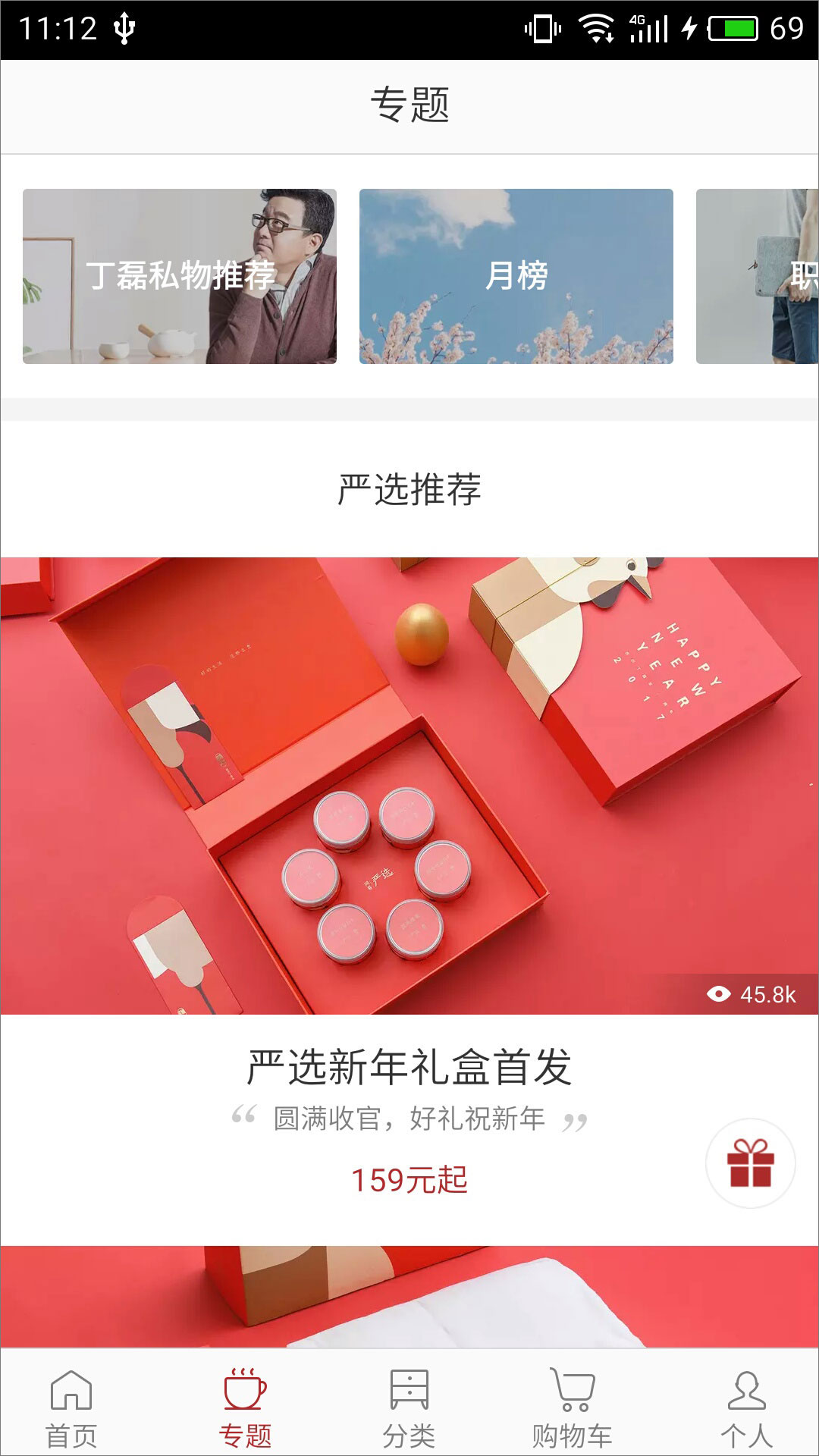Select the 专题 tab
Viewport: 819px width, 1456px height.
tap(245, 1409)
